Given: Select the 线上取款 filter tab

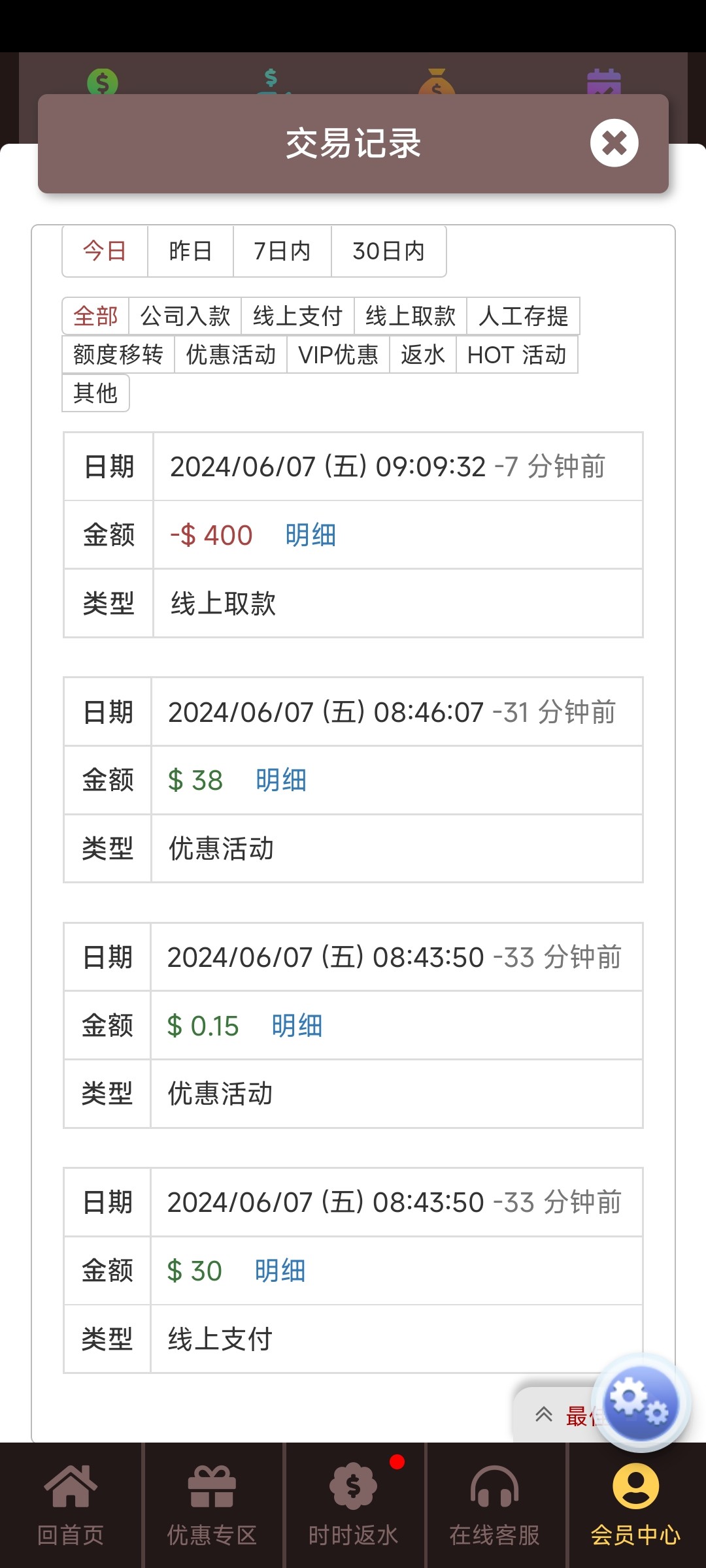Looking at the screenshot, I should pyautogui.click(x=410, y=316).
